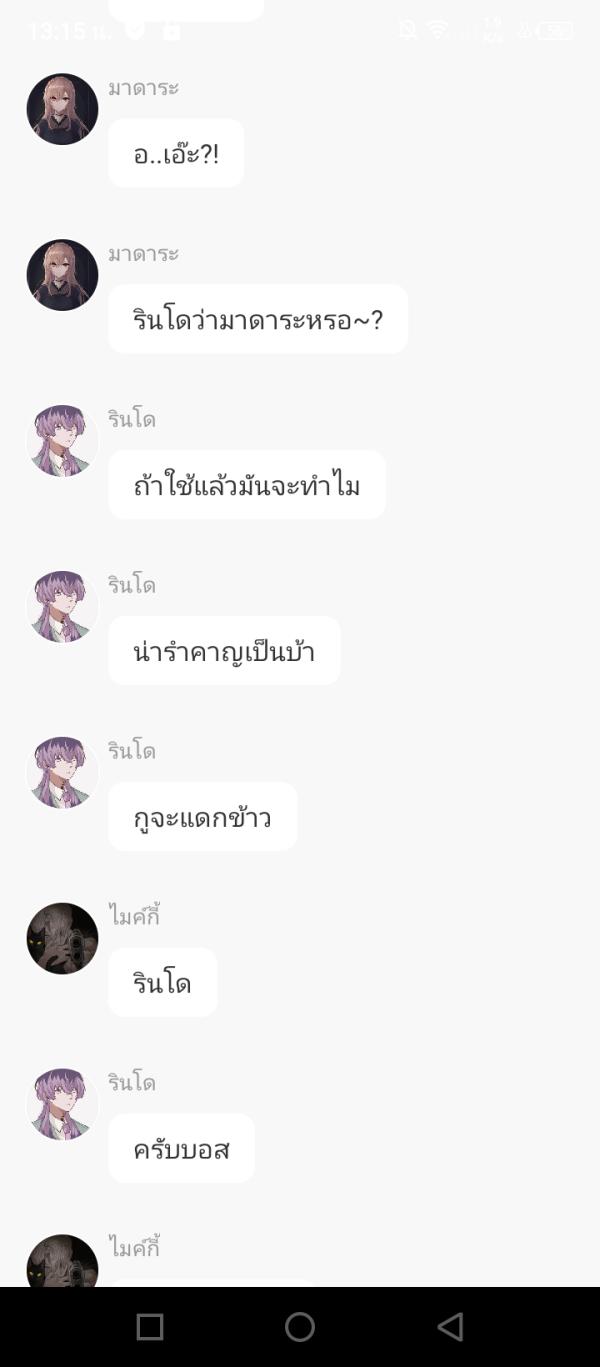600x1367 pixels.
Task: Go back using the system back button
Action: tap(450, 1327)
